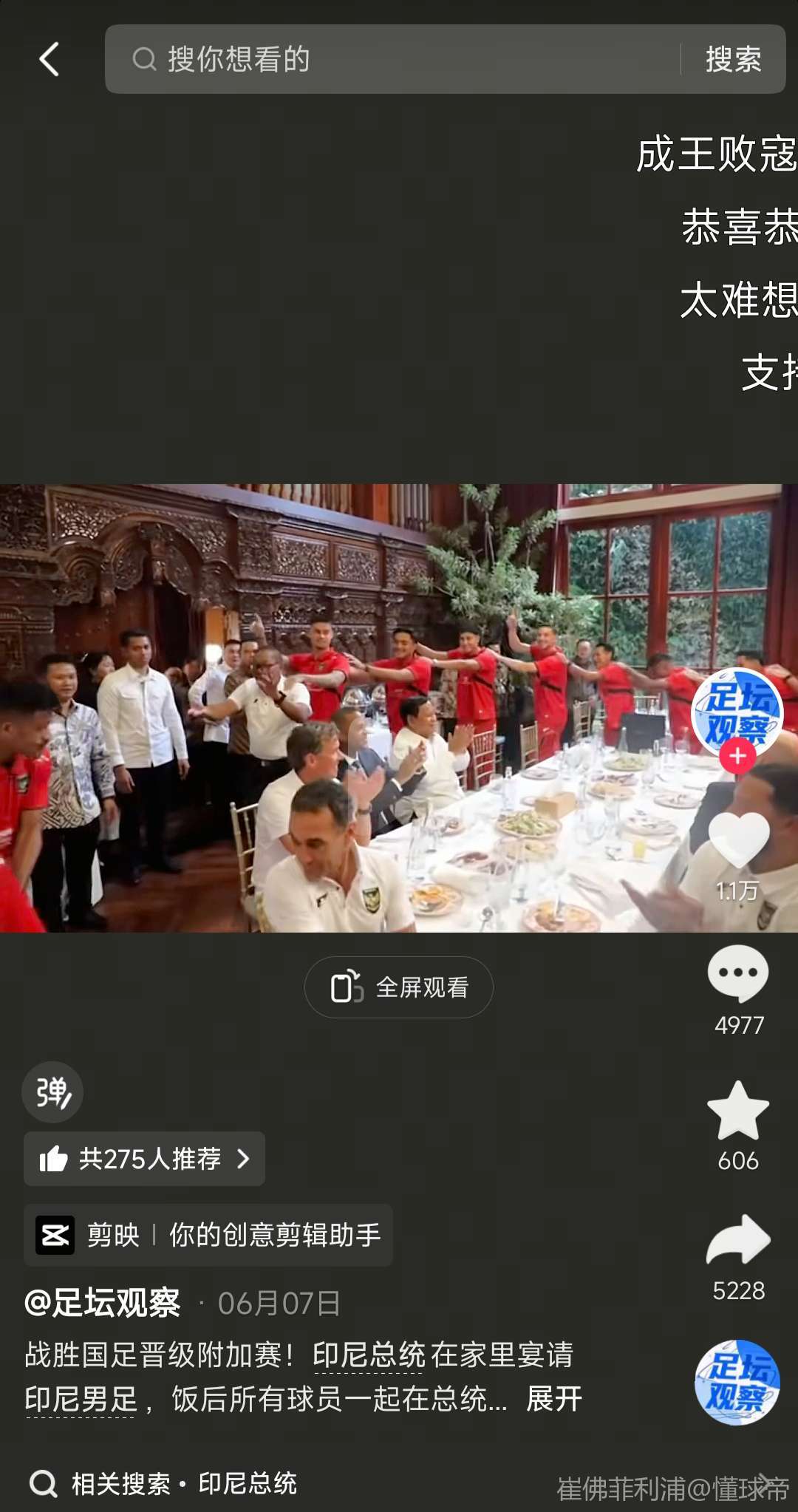Share the video via the arrow icon

(738, 1242)
